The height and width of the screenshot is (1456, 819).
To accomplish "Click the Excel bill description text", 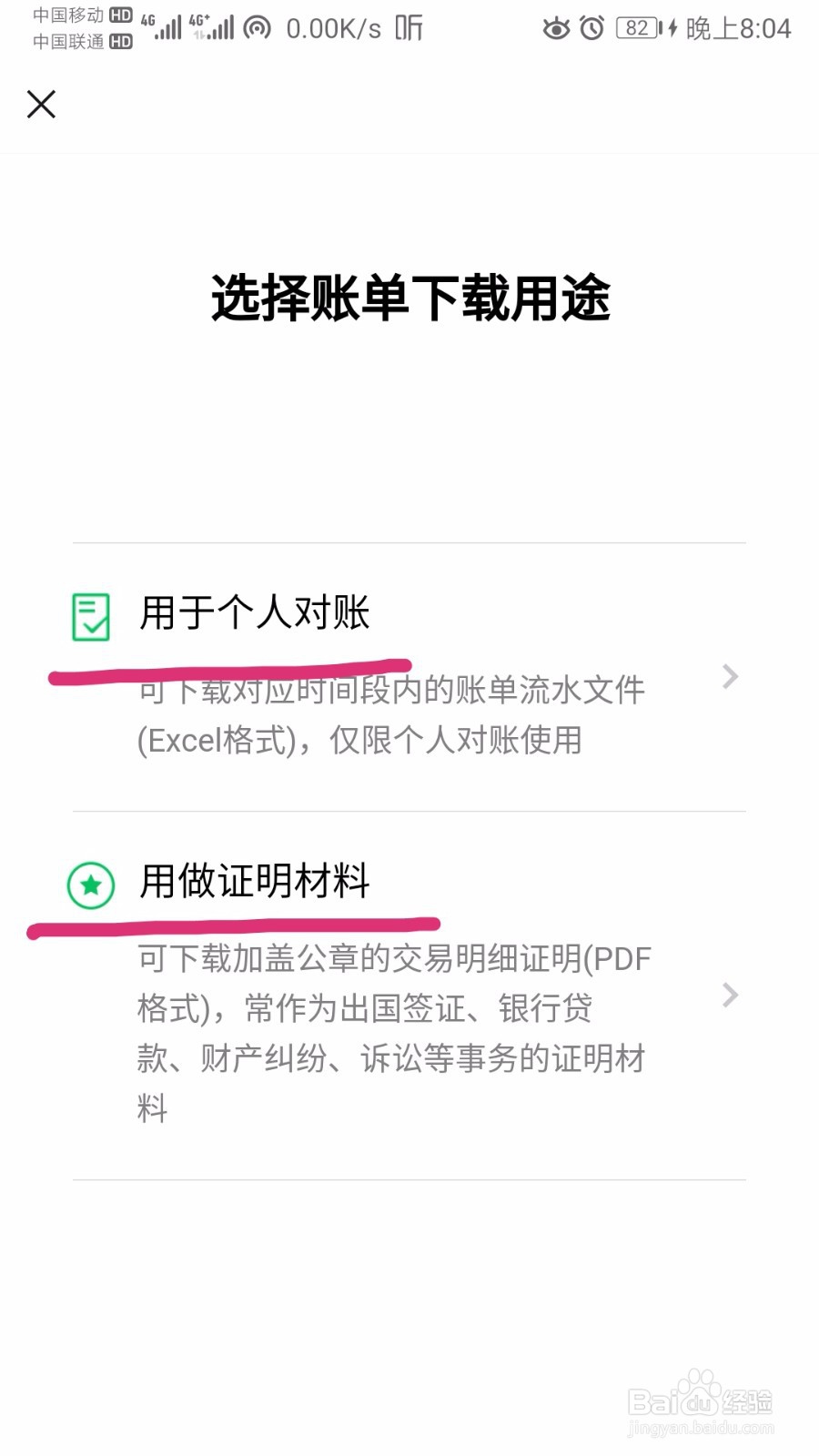I will pyautogui.click(x=391, y=715).
